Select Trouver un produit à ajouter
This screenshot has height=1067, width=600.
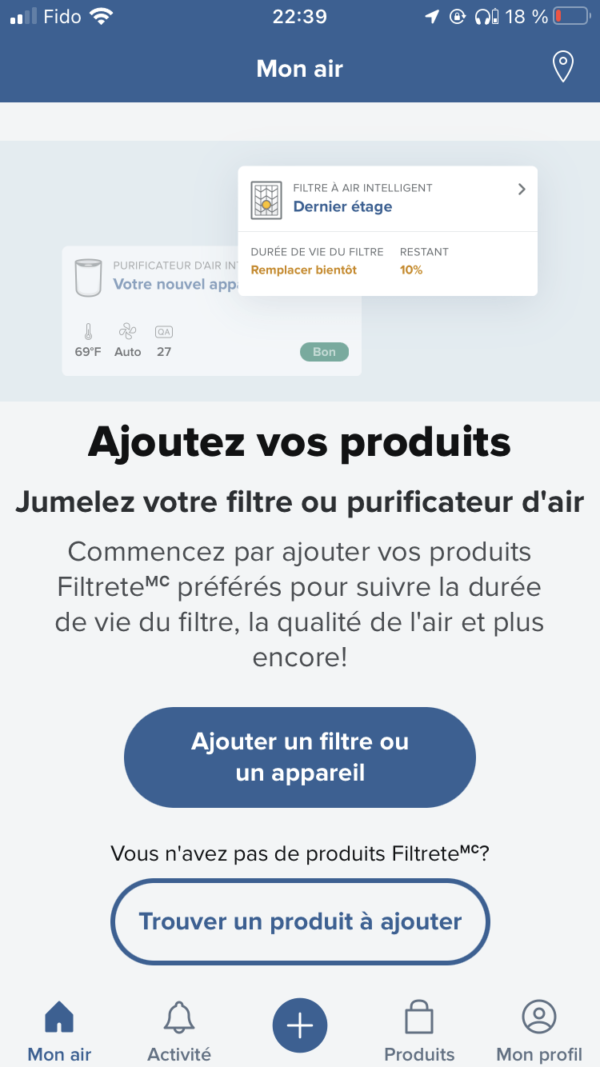tap(300, 921)
